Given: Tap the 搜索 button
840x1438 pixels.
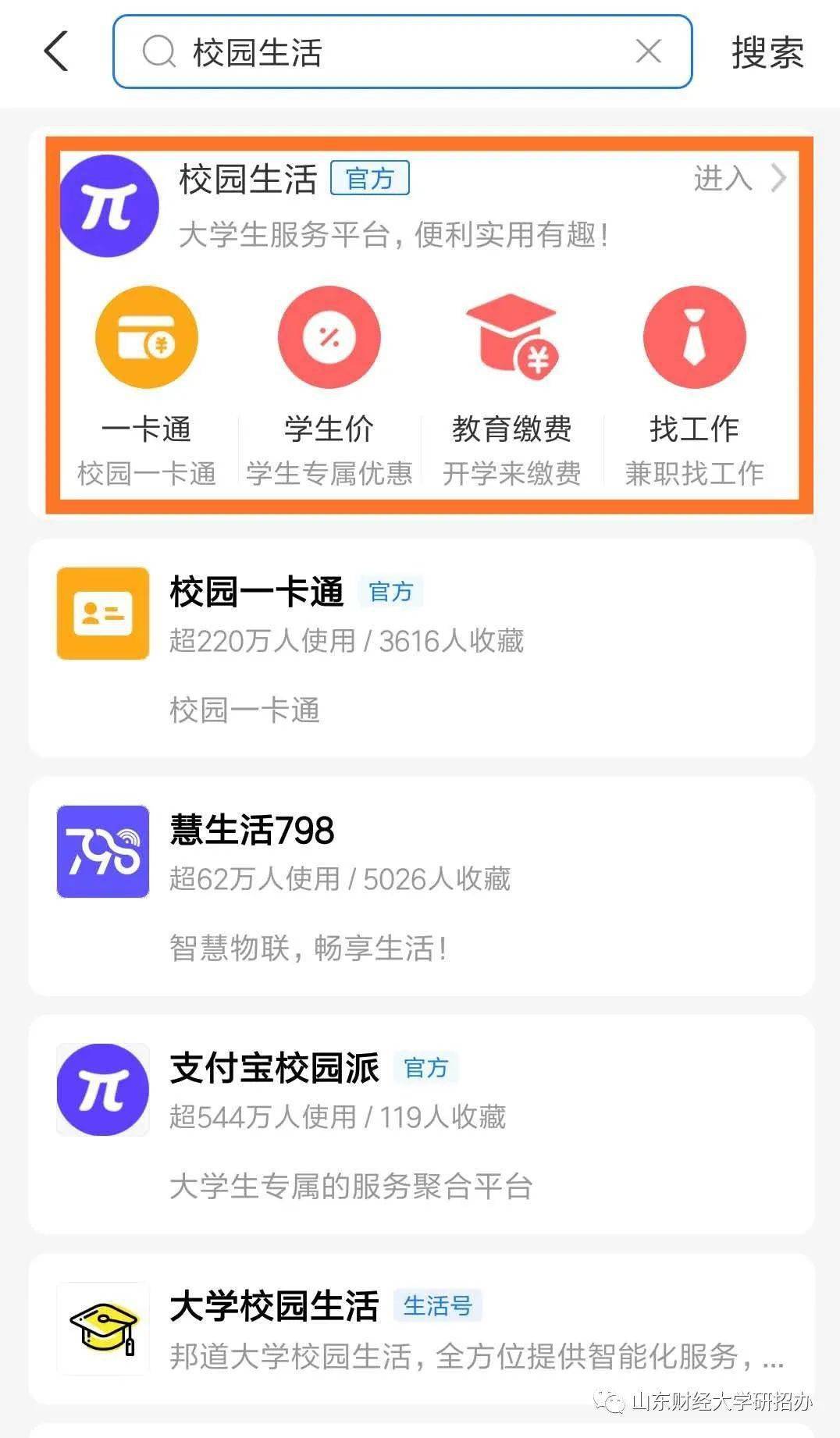Looking at the screenshot, I should tap(767, 52).
